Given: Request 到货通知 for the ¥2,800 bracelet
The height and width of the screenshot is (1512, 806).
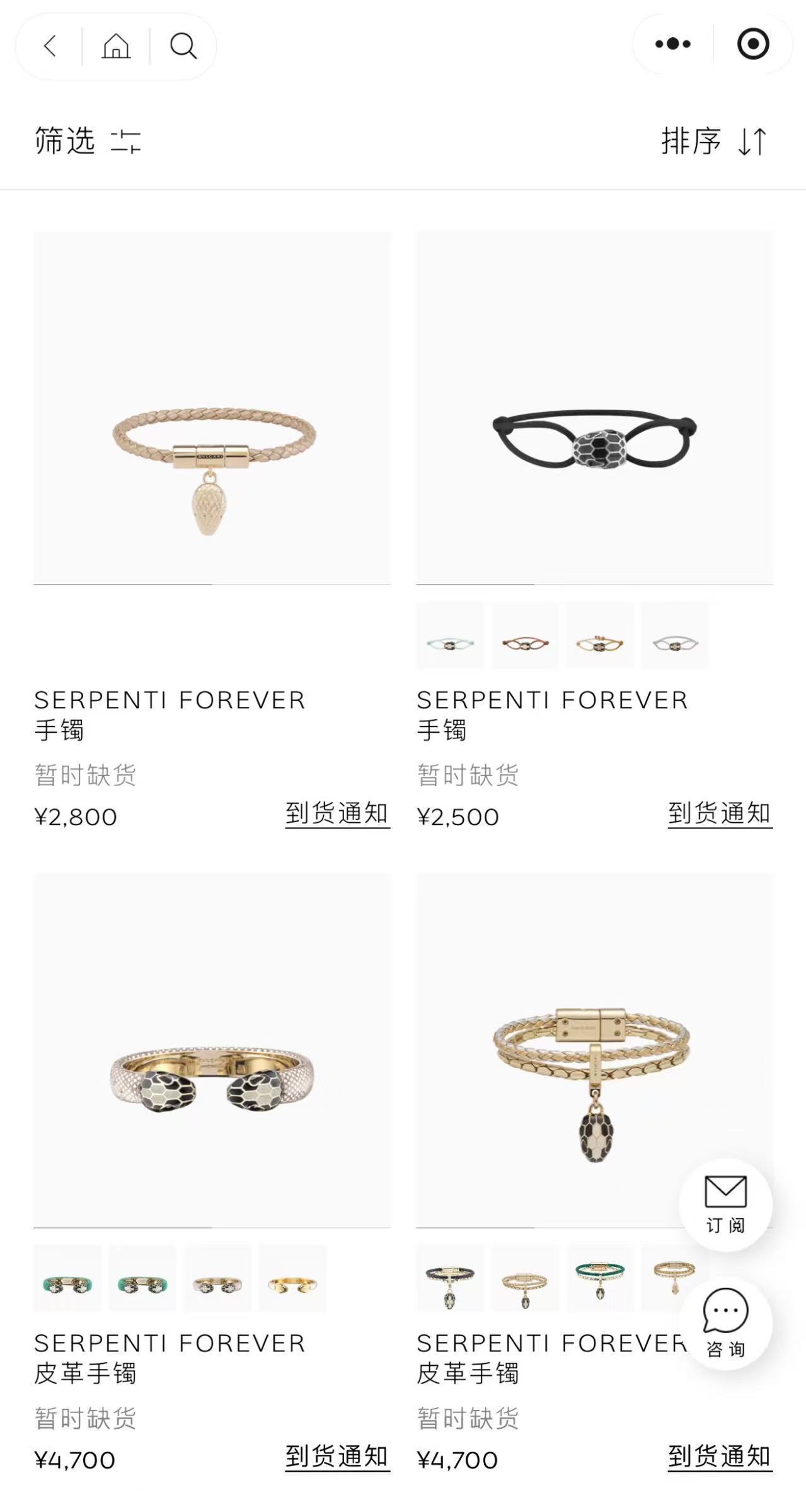Looking at the screenshot, I should pyautogui.click(x=337, y=813).
